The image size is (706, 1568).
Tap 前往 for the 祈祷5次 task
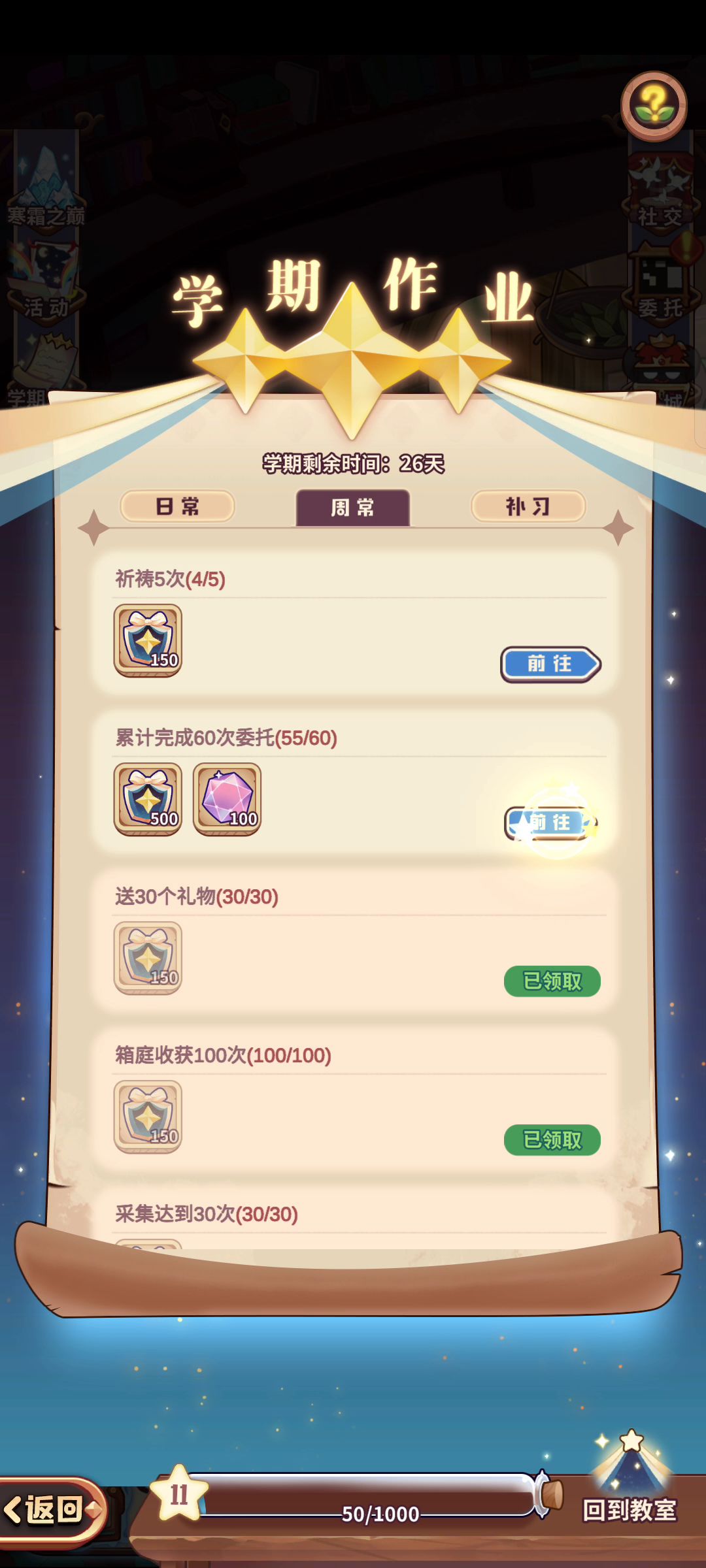(550, 664)
